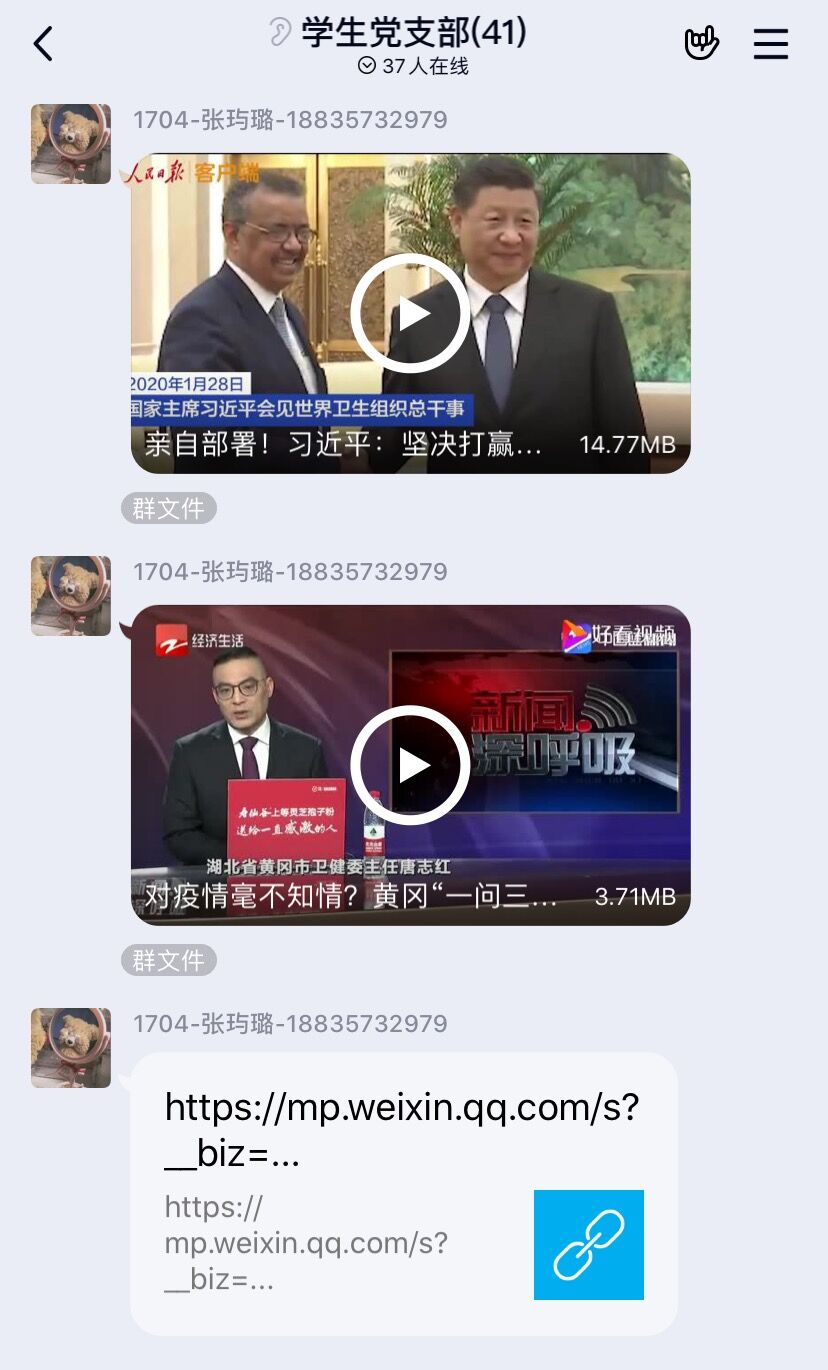Open the group chat menu
Viewport: 828px width, 1370px height.
[x=770, y=44]
